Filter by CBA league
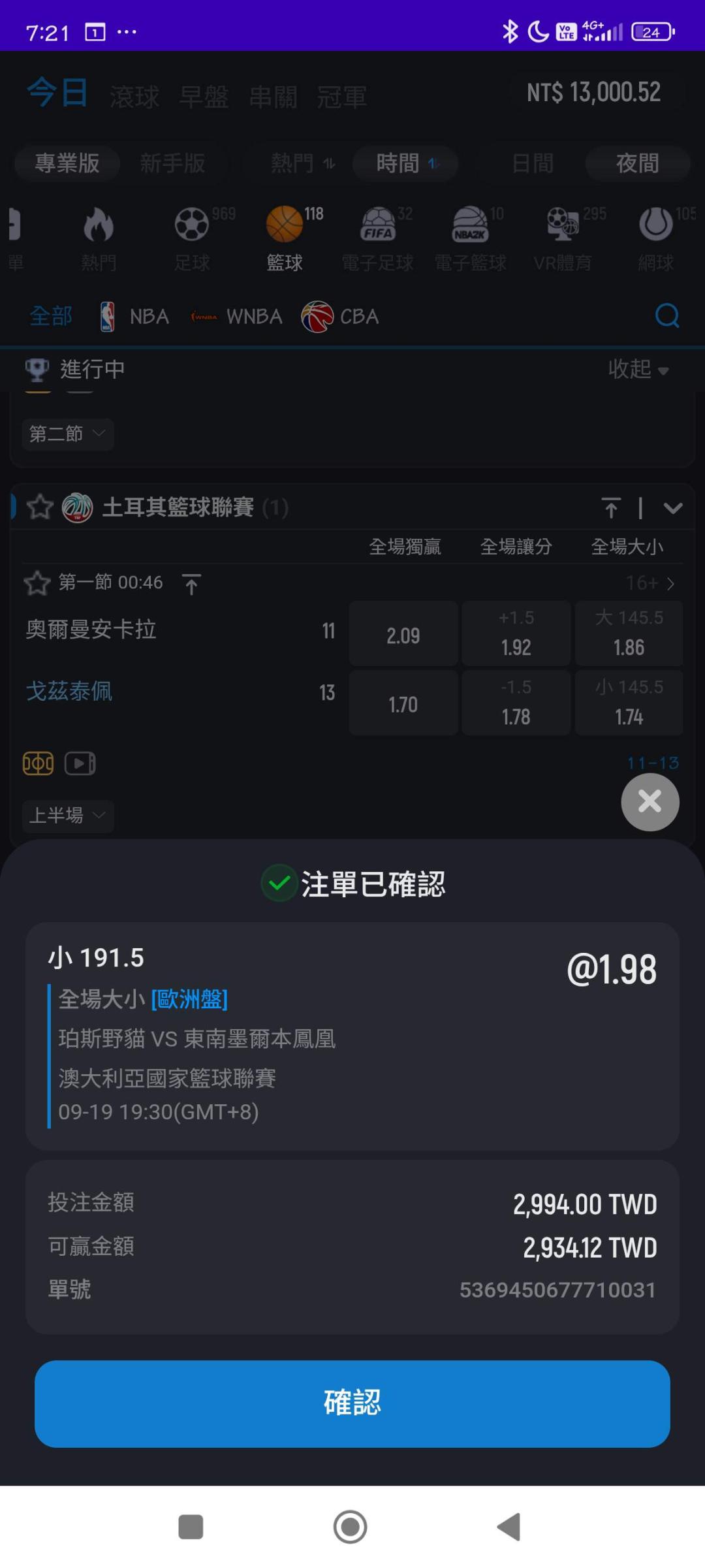Screen dimensions: 705x1568 tap(340, 317)
